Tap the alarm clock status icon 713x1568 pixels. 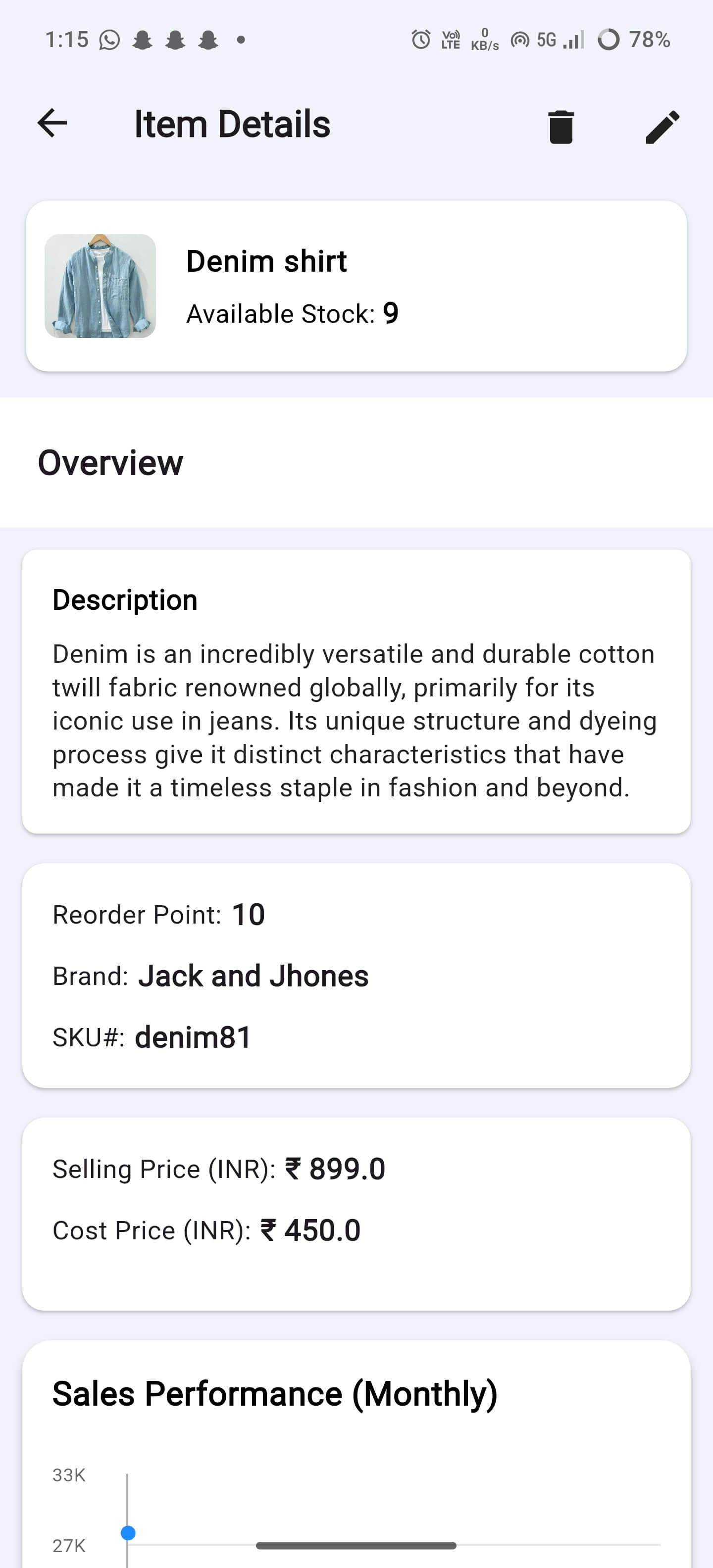point(420,39)
